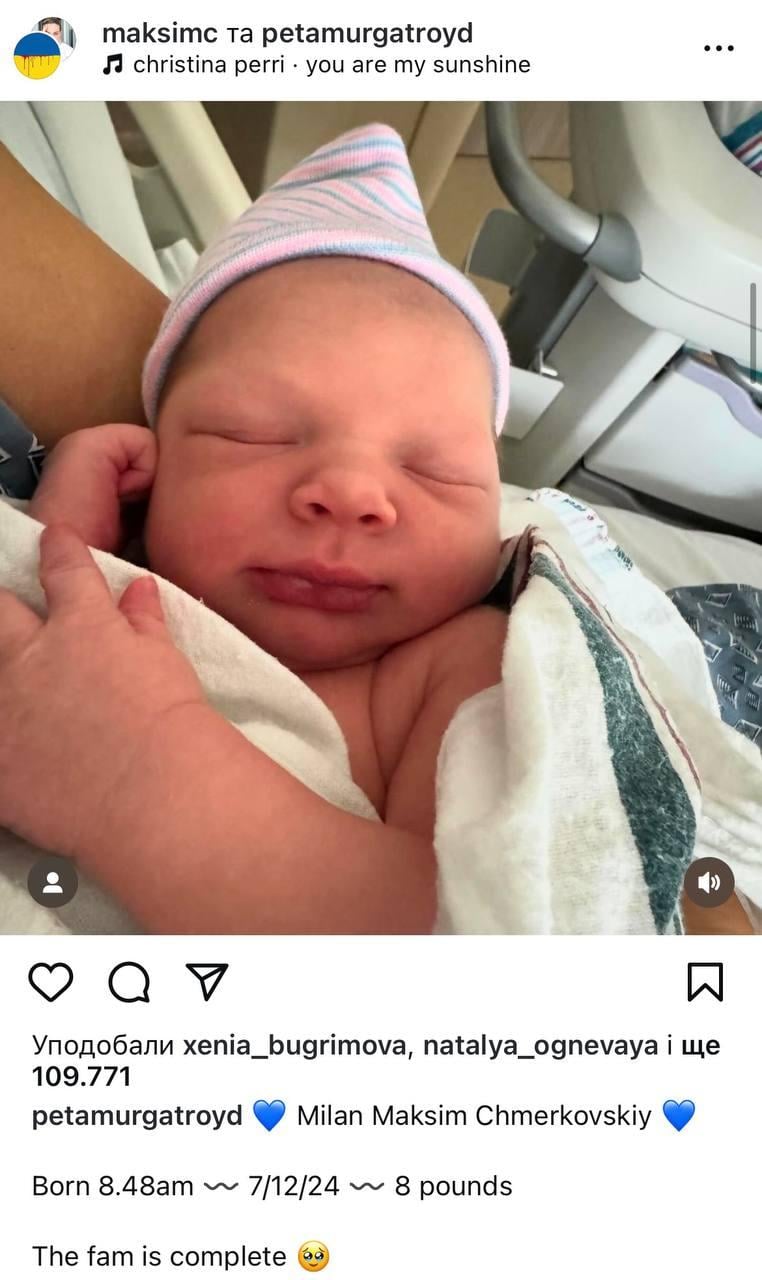The image size is (762, 1280).
Task: Open comments with the speech bubble icon
Action: [x=129, y=982]
